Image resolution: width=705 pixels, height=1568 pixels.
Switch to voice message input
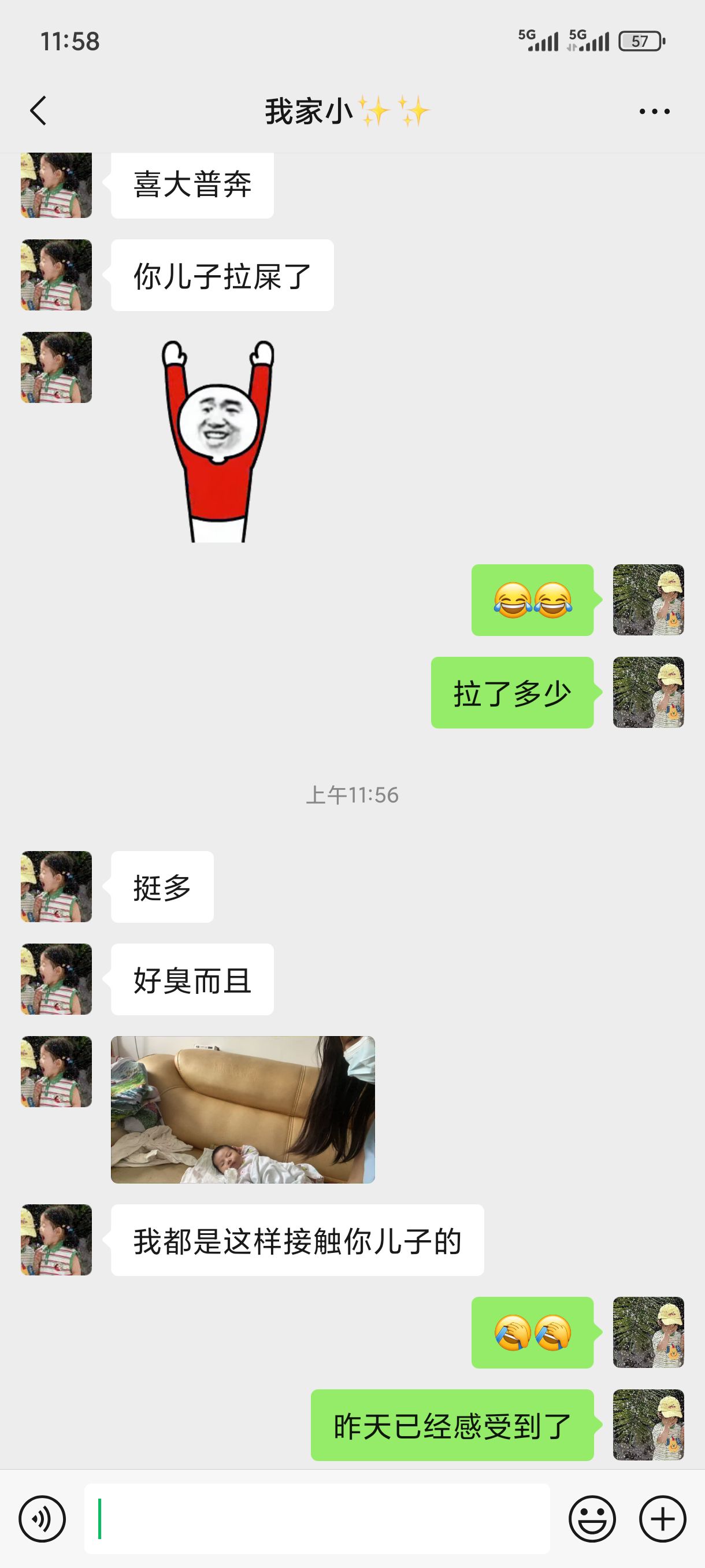(42, 1519)
